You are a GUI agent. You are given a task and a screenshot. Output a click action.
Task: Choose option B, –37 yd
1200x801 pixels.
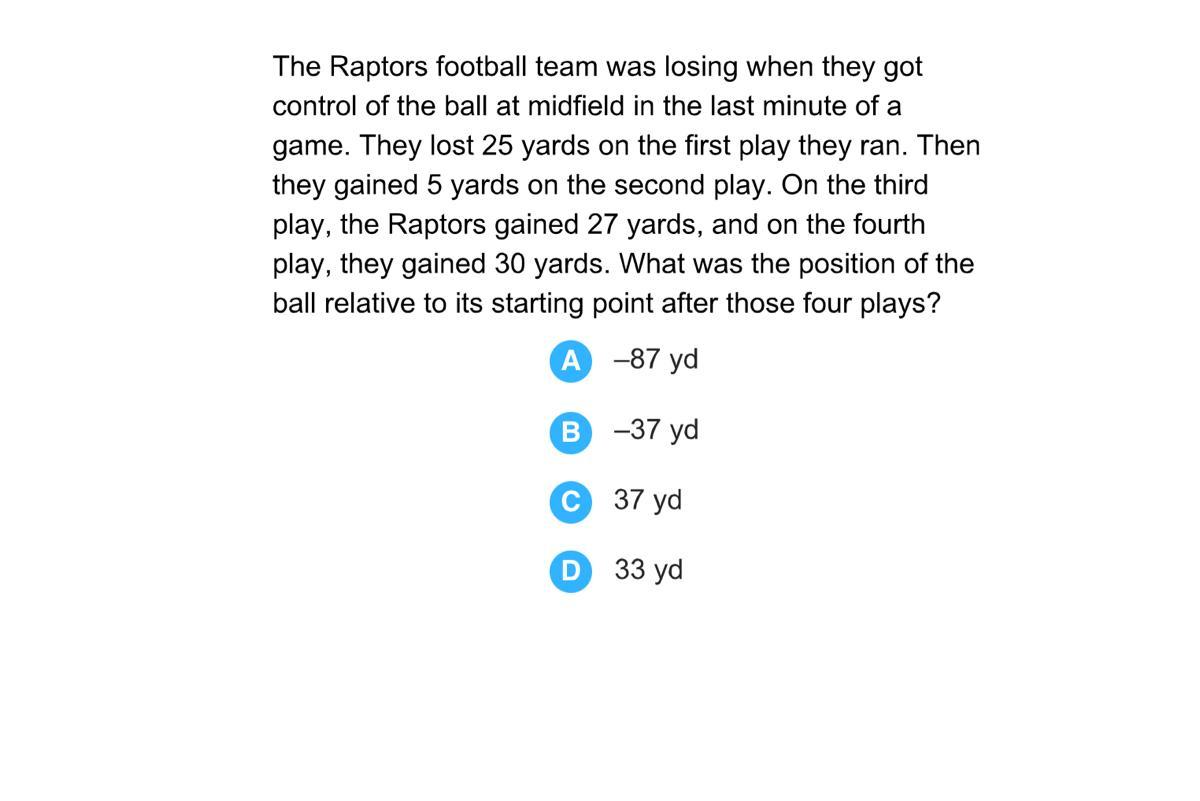(x=571, y=431)
